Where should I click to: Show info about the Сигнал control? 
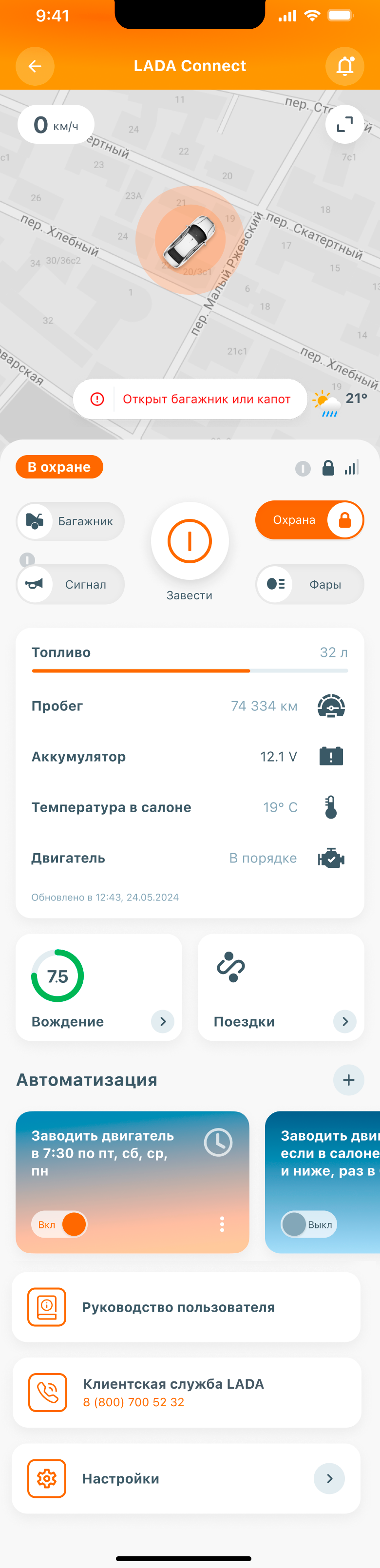pyautogui.click(x=27, y=559)
